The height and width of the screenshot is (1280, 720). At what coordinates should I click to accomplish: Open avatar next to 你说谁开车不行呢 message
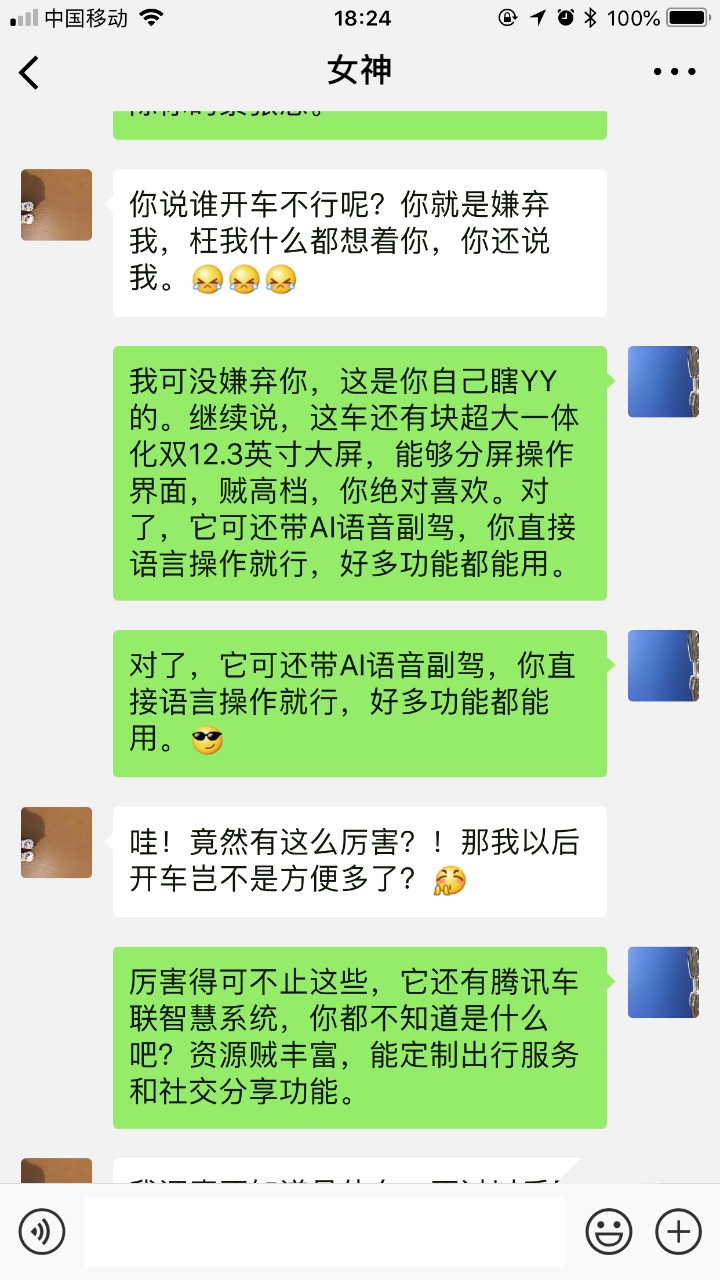pyautogui.click(x=56, y=205)
